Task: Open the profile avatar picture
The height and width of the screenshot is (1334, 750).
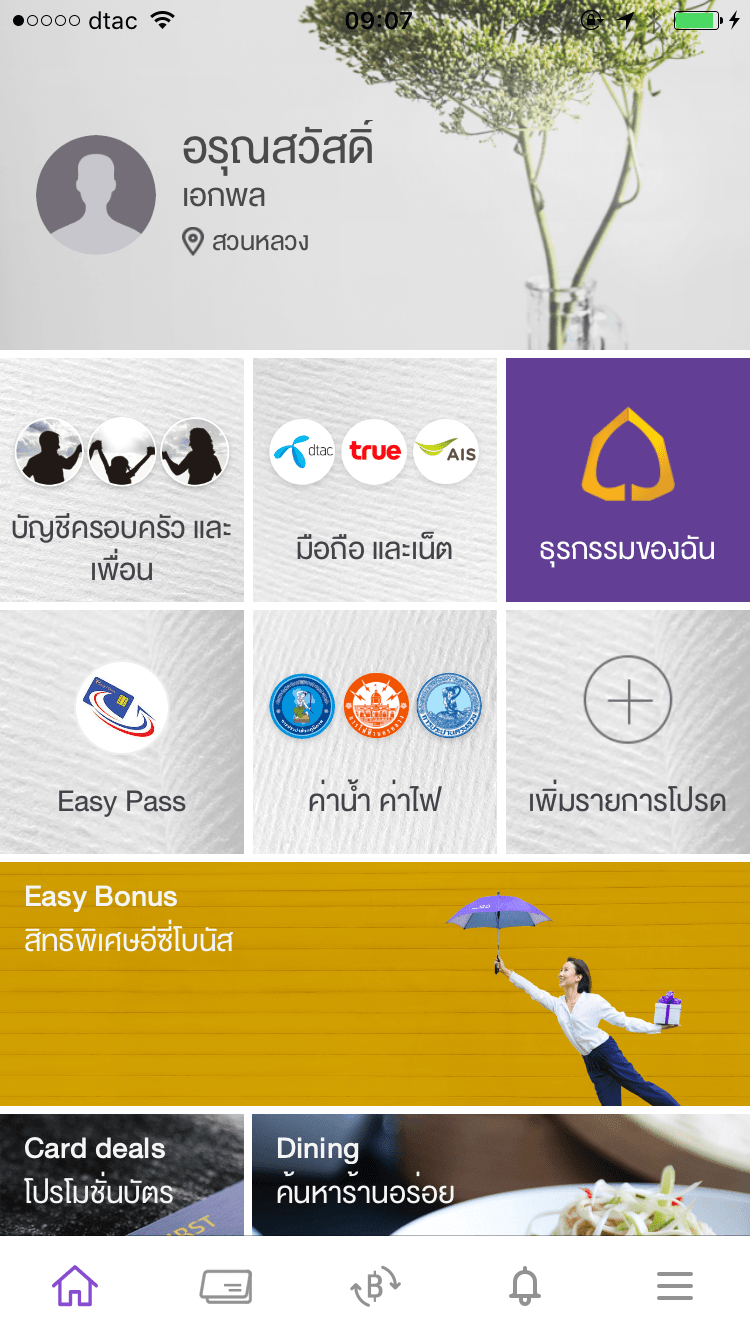Action: 96,195
